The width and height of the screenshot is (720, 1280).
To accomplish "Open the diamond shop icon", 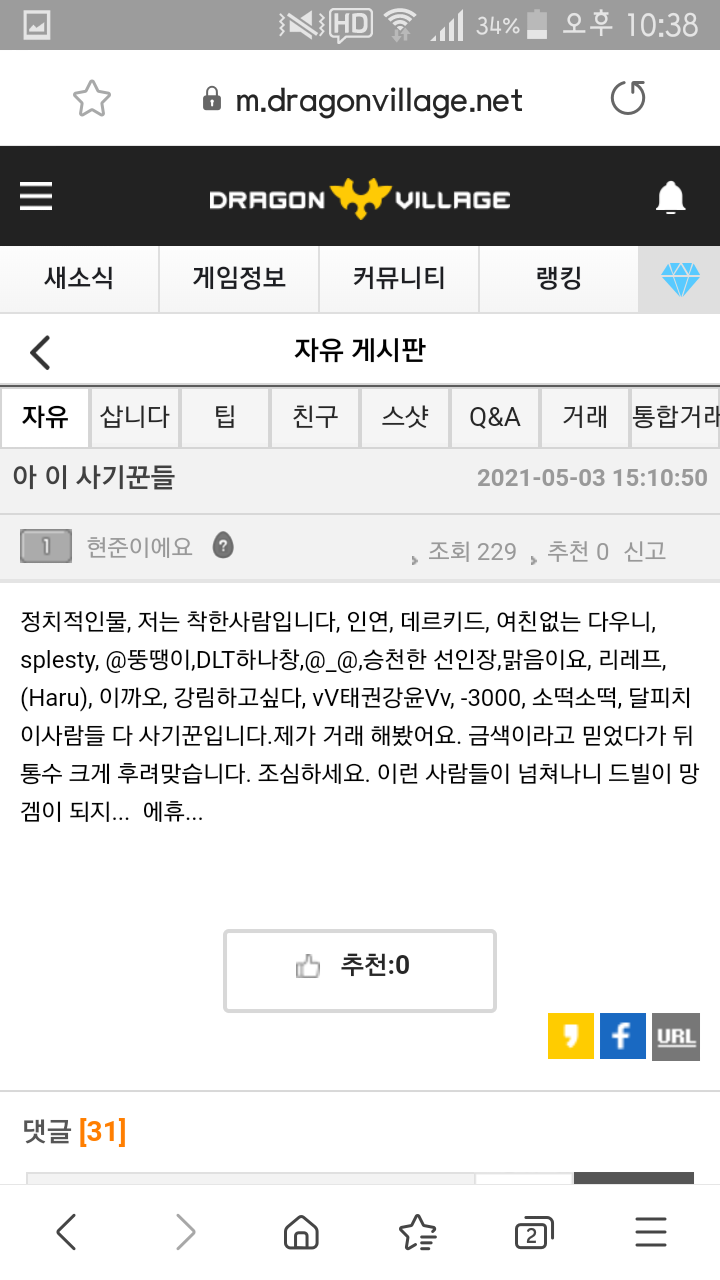I will pyautogui.click(x=680, y=280).
